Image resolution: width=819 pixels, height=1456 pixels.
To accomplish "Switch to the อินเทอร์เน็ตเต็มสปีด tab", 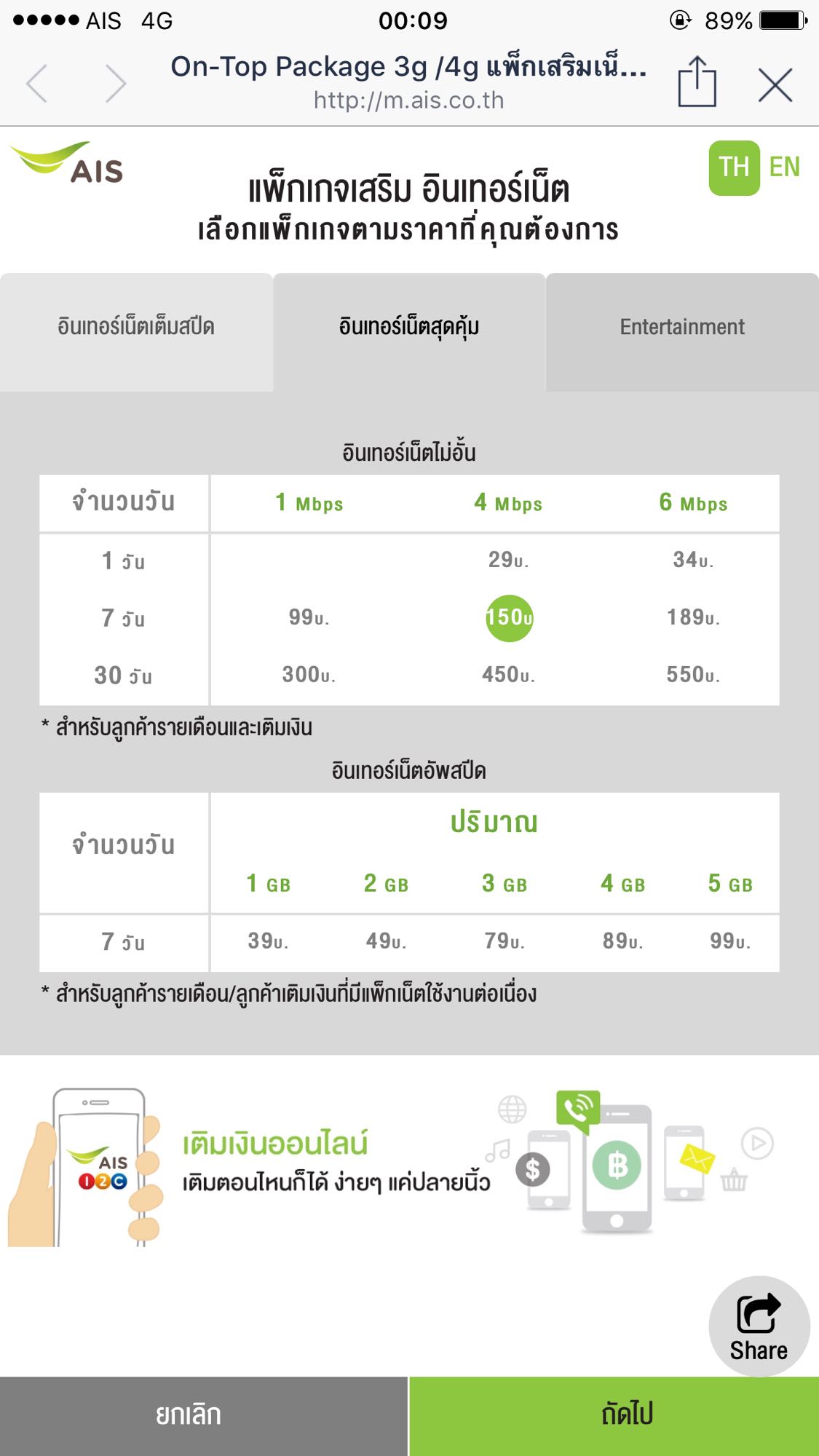I will point(136,327).
